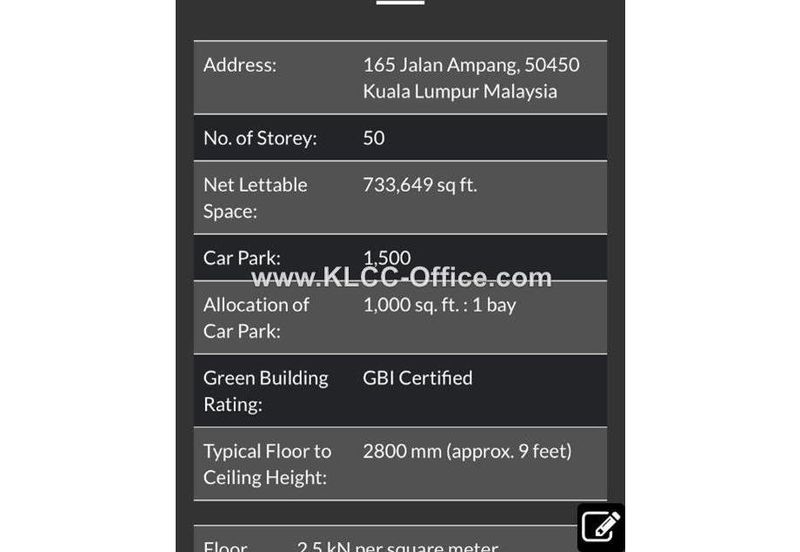Tap the floating edit pencil button
800x552 pixels.
click(601, 527)
